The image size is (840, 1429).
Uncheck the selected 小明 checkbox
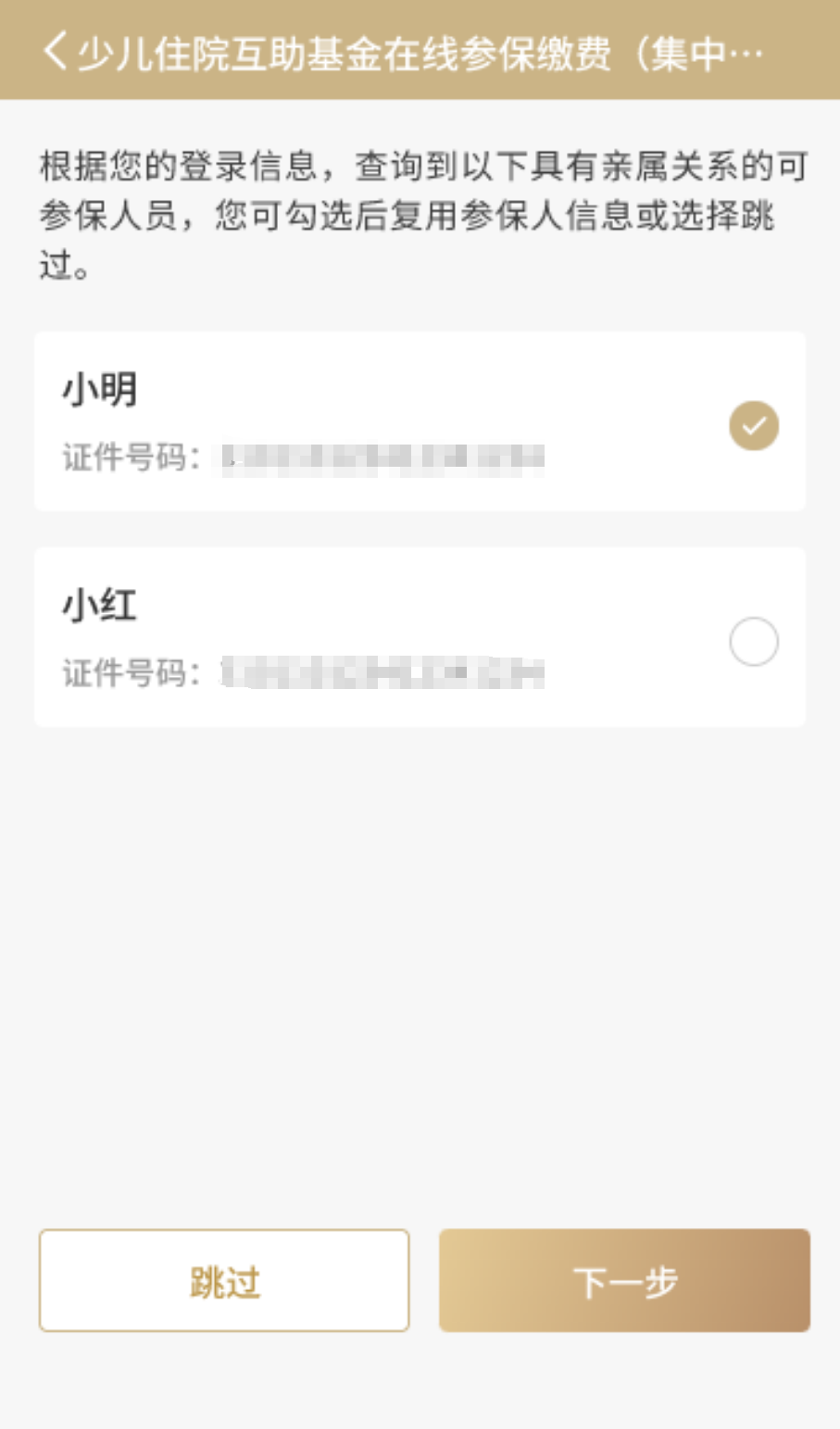click(753, 426)
